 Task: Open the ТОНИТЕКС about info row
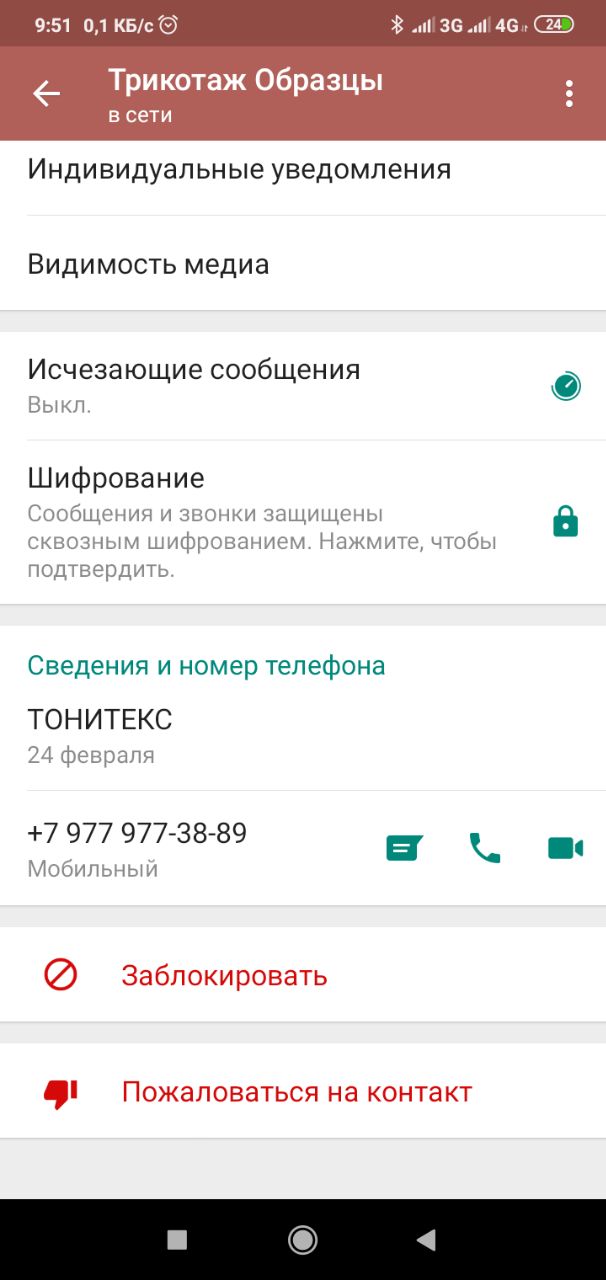click(x=100, y=735)
